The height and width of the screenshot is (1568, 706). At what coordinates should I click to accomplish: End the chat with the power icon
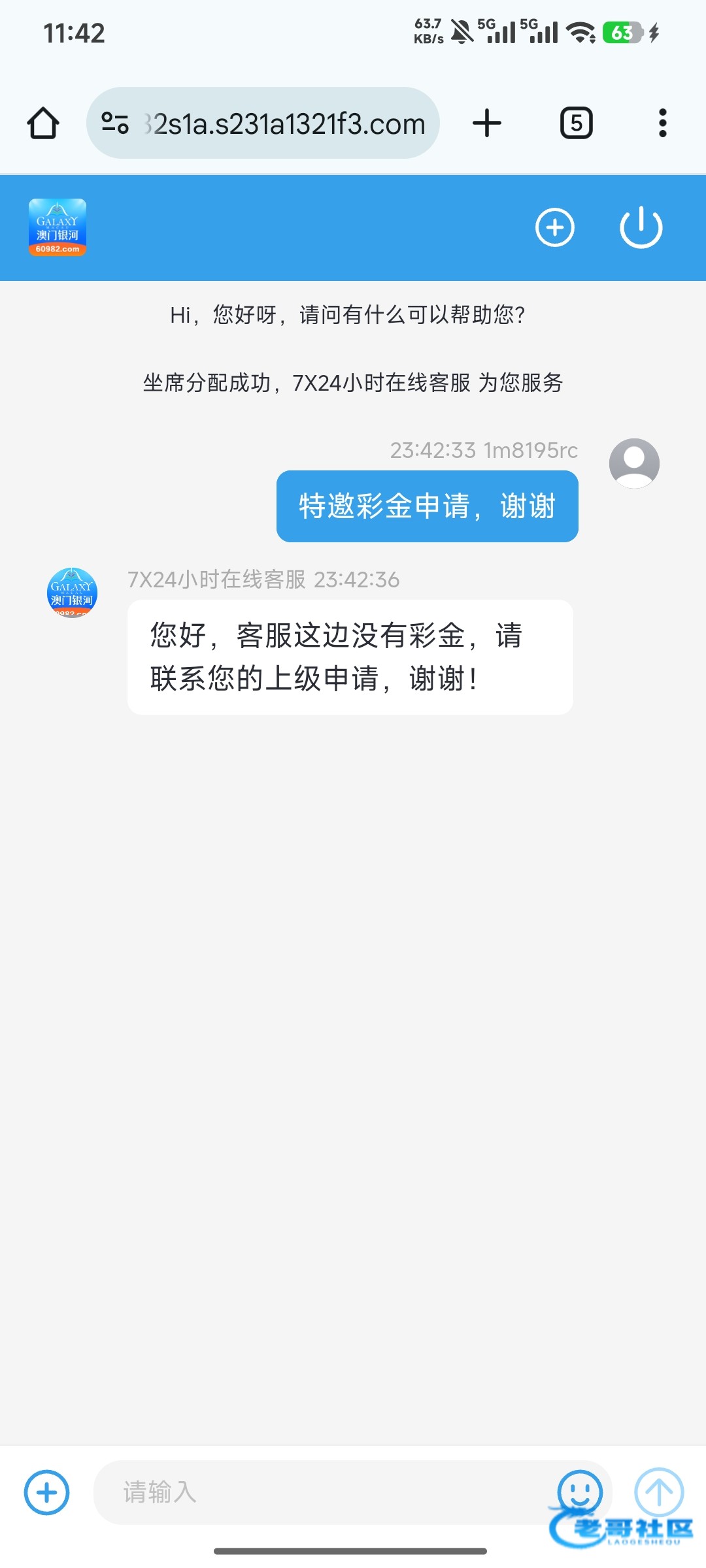(x=641, y=228)
